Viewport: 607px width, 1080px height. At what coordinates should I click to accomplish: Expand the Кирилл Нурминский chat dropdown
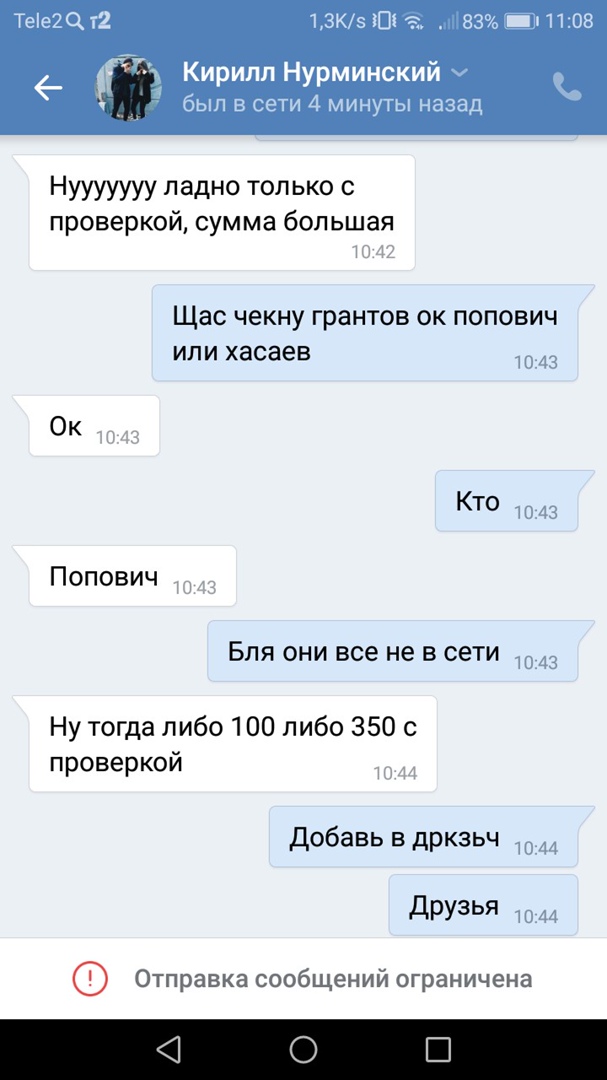[x=459, y=73]
